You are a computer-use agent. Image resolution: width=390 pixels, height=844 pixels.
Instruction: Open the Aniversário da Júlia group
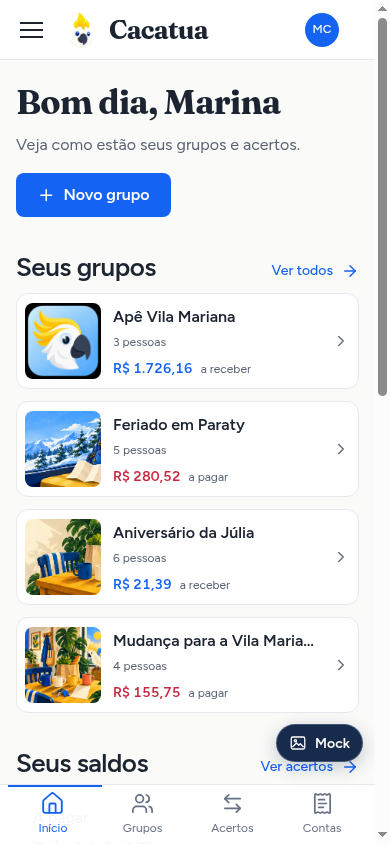coord(187,557)
